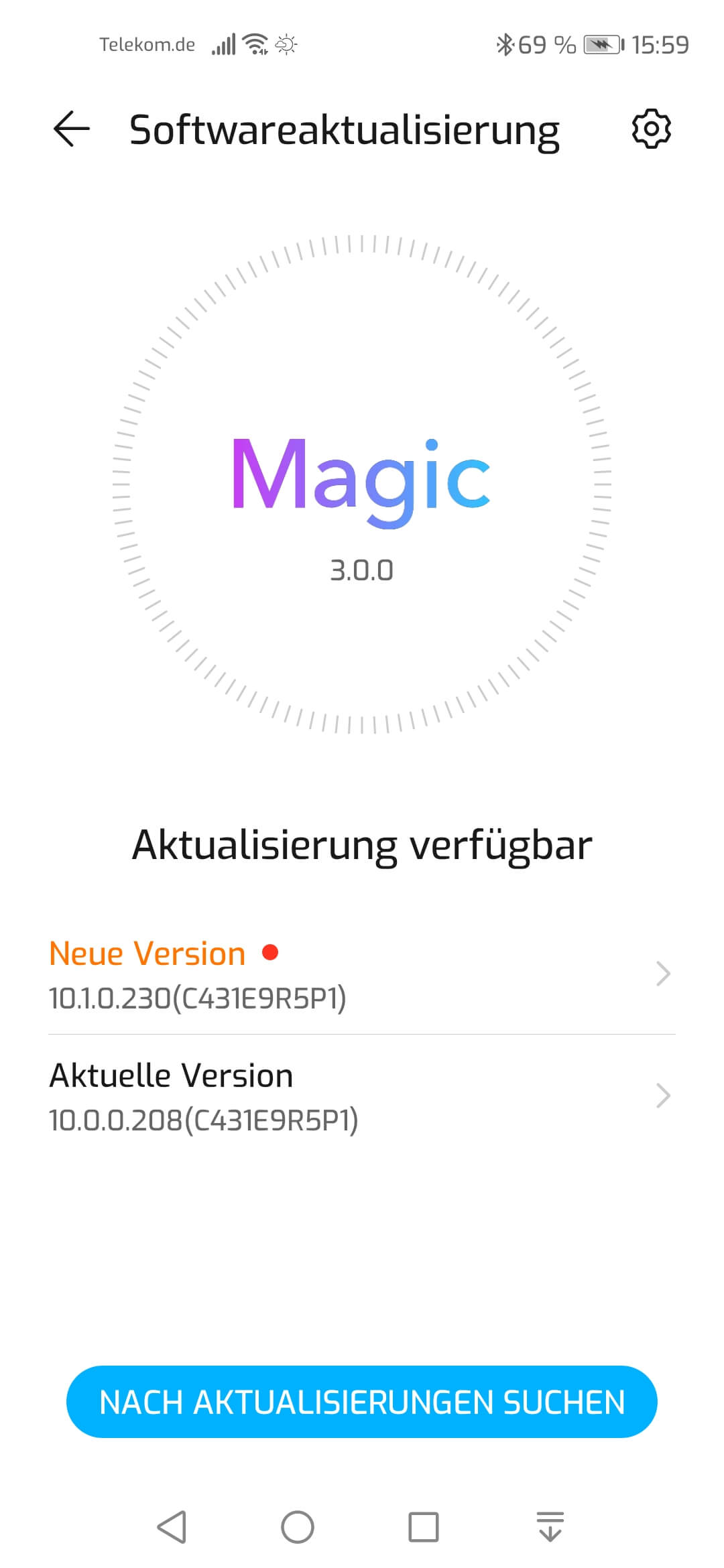This screenshot has height=1568, width=724.
Task: Go to the home screen
Action: click(x=298, y=1528)
